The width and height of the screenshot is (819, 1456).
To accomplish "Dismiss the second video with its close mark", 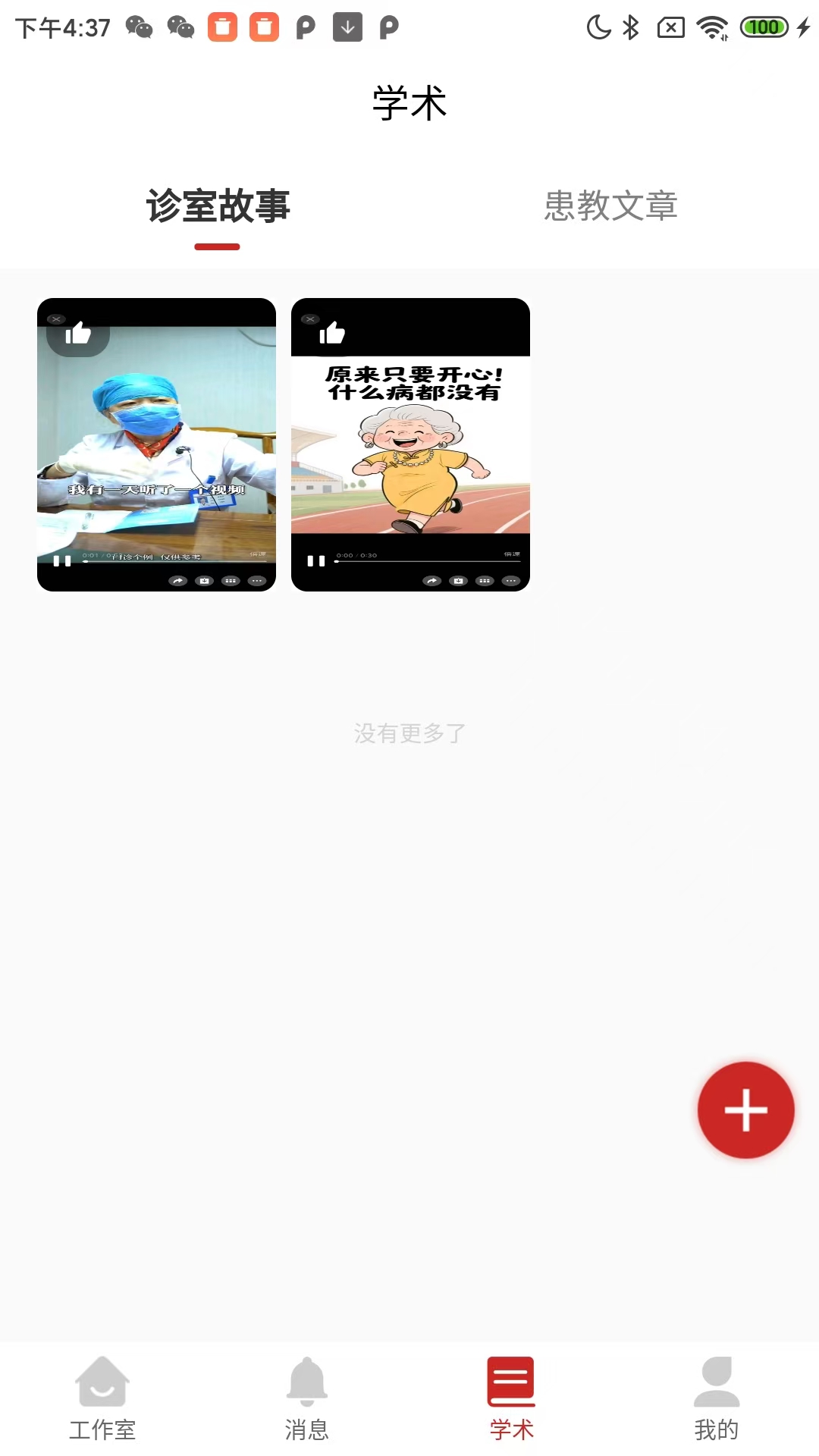I will click(x=310, y=318).
